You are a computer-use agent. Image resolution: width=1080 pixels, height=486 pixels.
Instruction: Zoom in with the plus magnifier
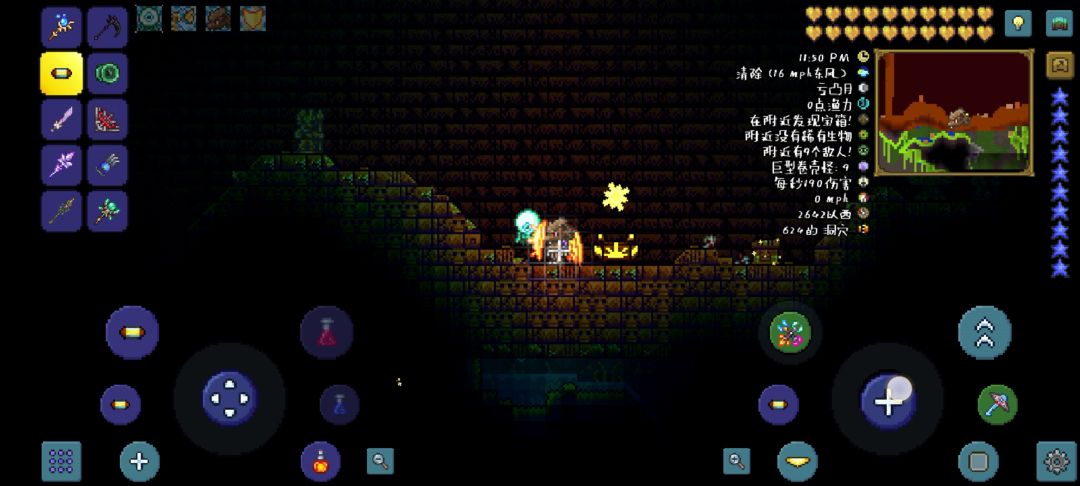pyautogui.click(x=737, y=460)
